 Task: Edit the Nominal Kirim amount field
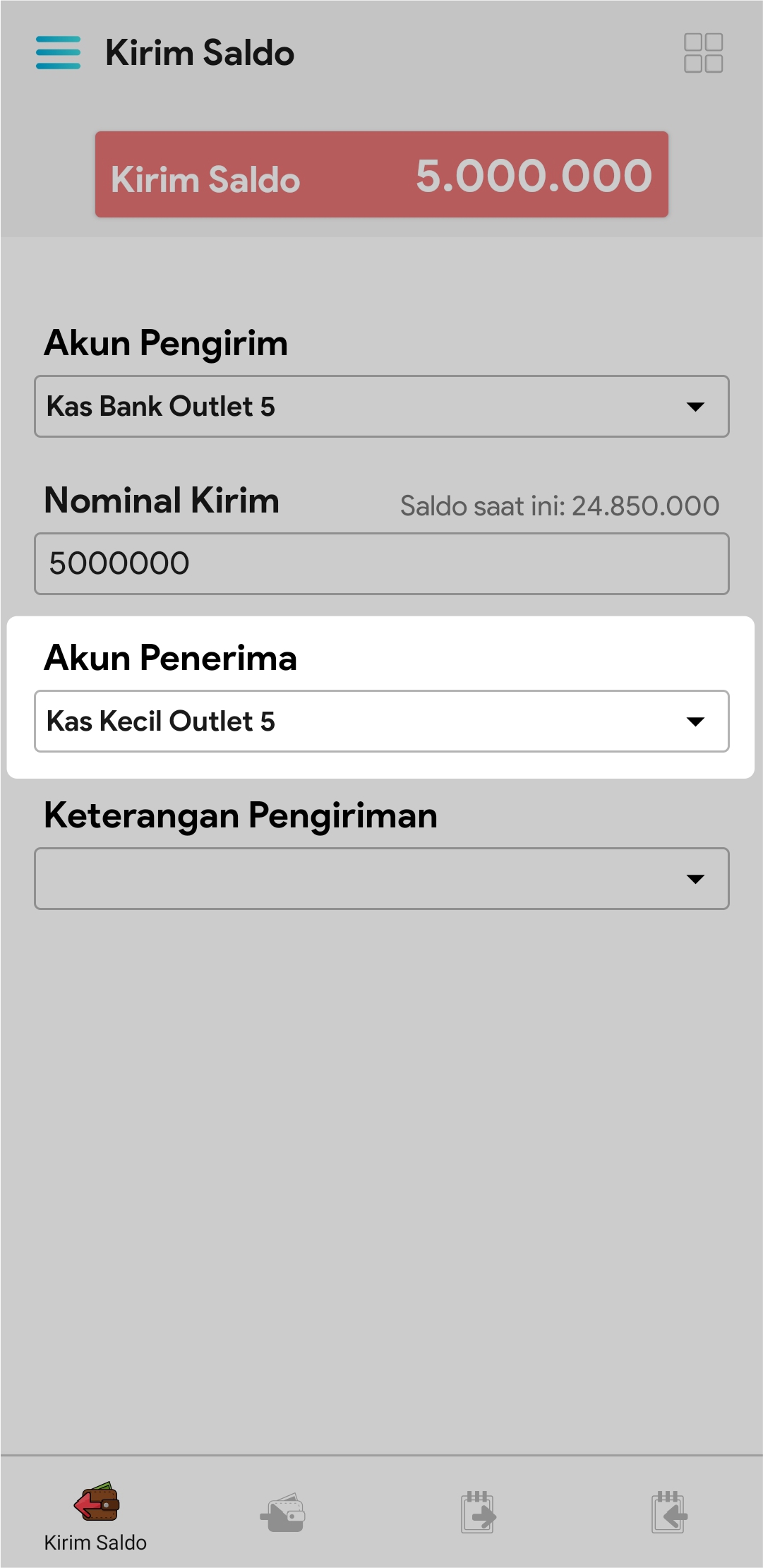click(x=382, y=564)
